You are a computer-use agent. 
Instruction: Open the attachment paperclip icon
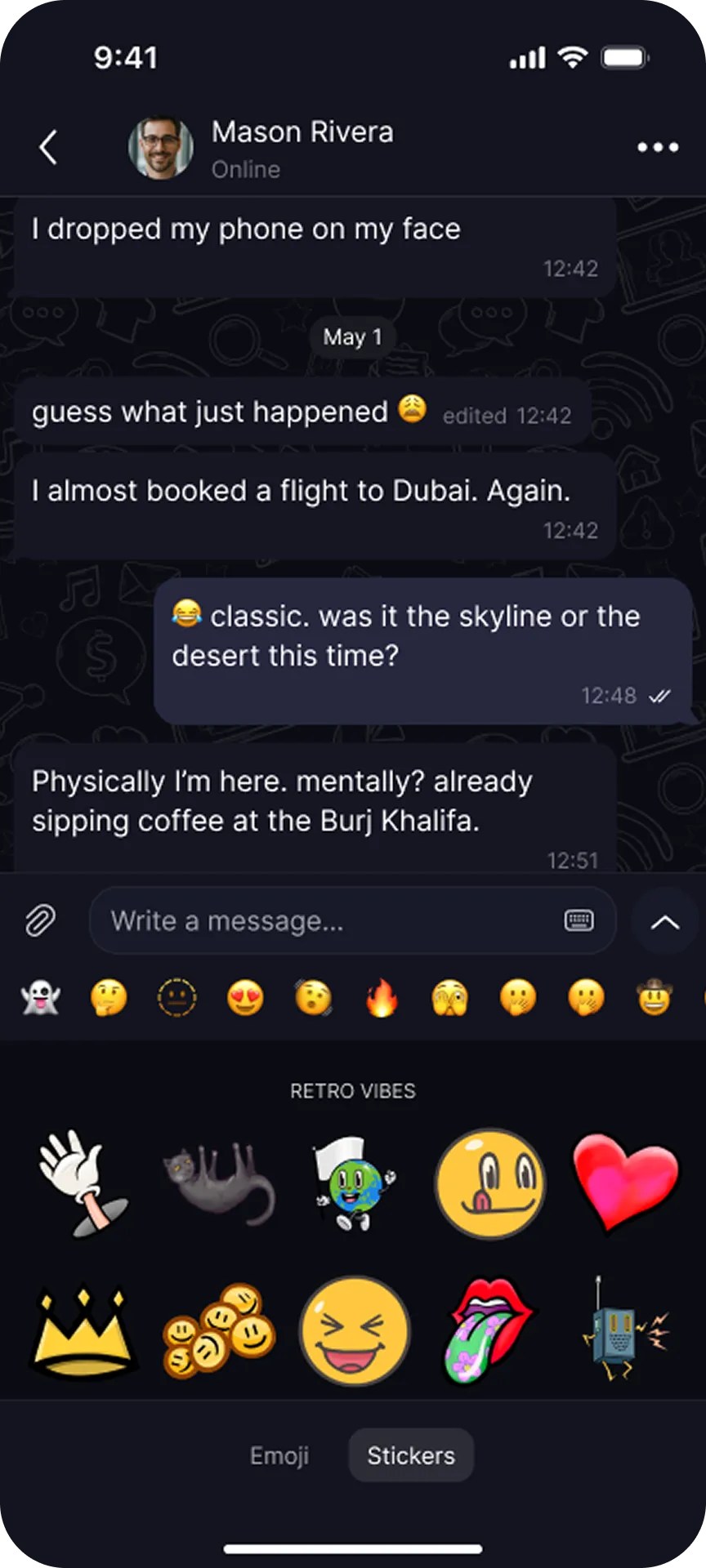(38, 920)
